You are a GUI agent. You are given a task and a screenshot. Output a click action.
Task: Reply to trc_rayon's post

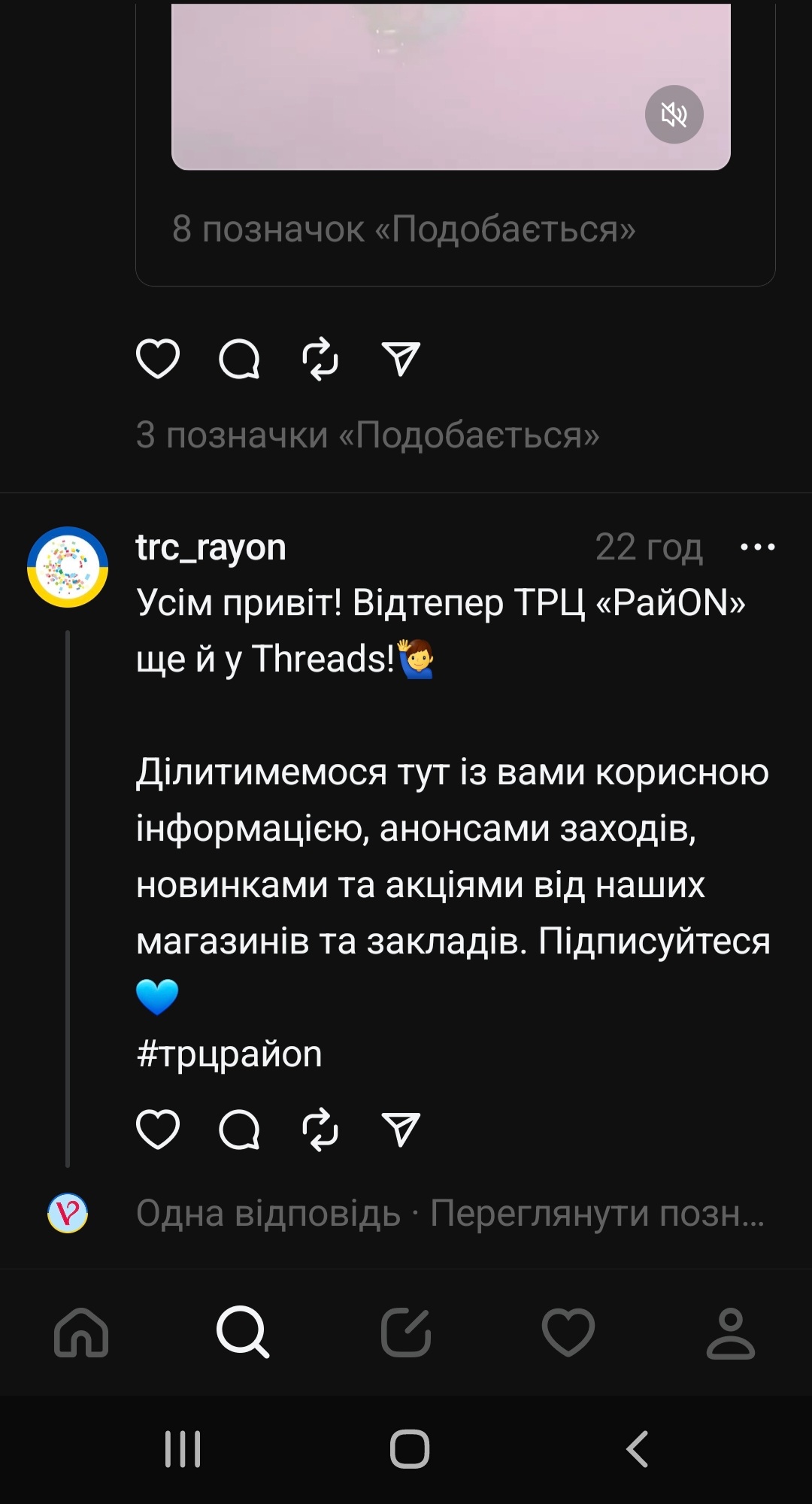click(239, 1130)
